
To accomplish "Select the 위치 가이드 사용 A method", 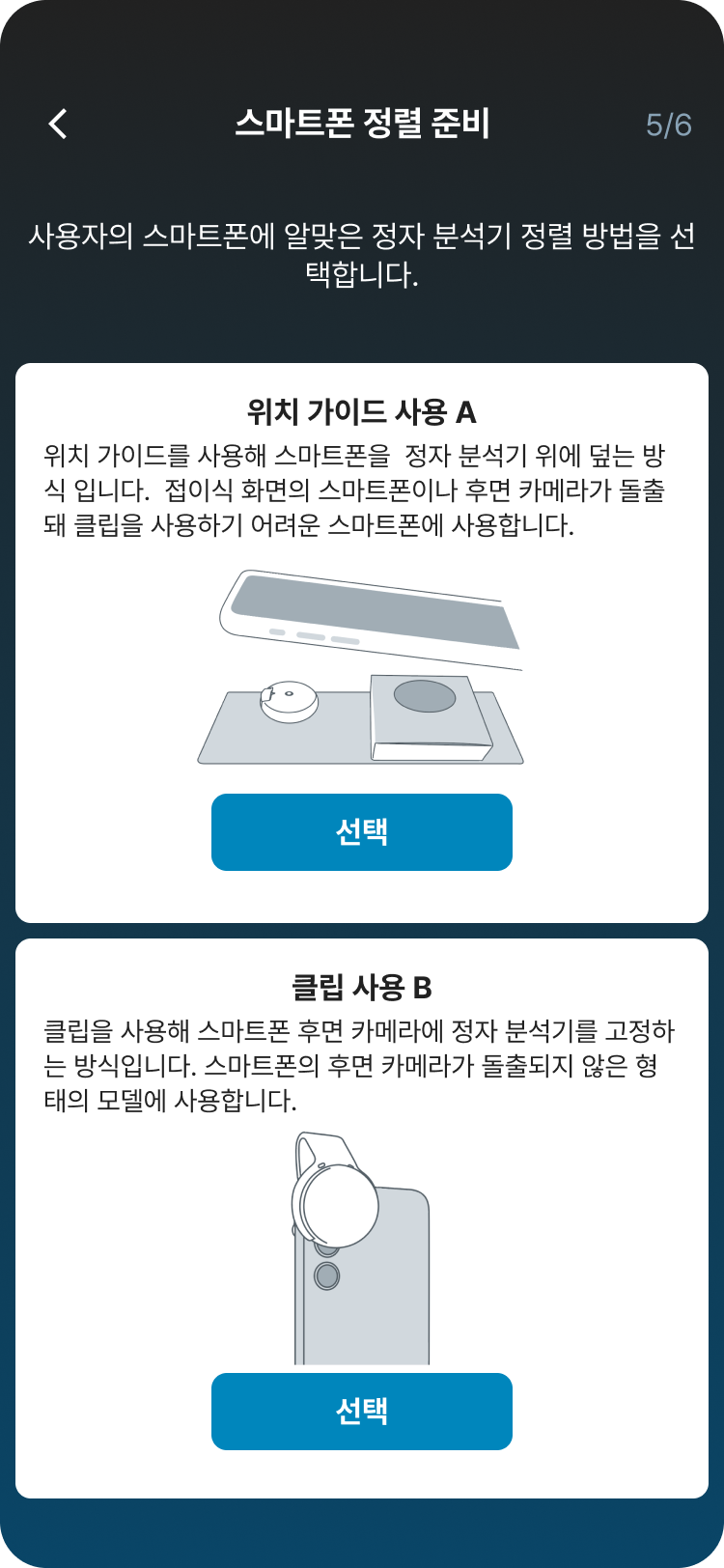I will click(361, 832).
